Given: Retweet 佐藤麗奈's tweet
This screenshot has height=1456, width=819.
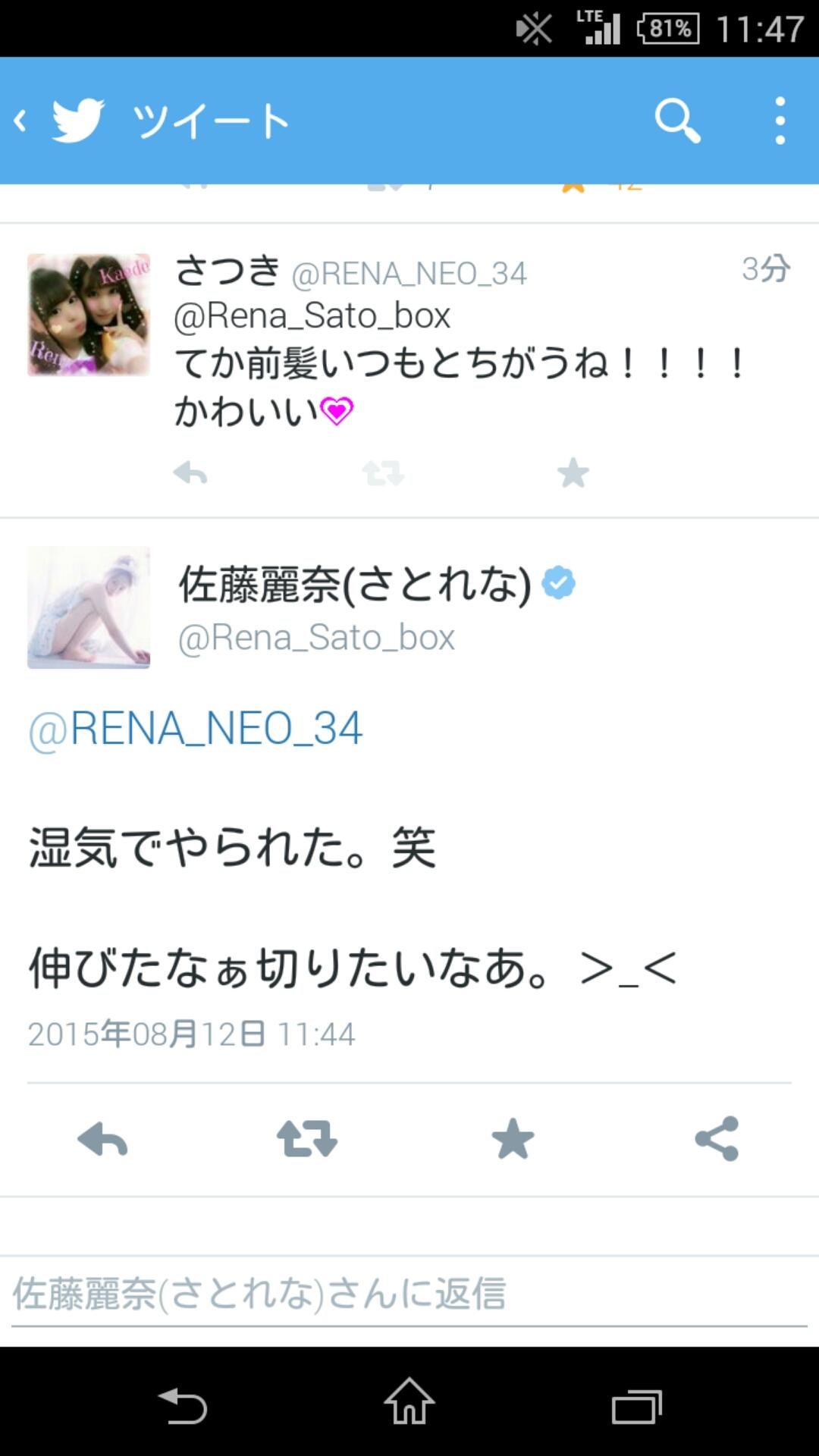Looking at the screenshot, I should click(x=307, y=1139).
